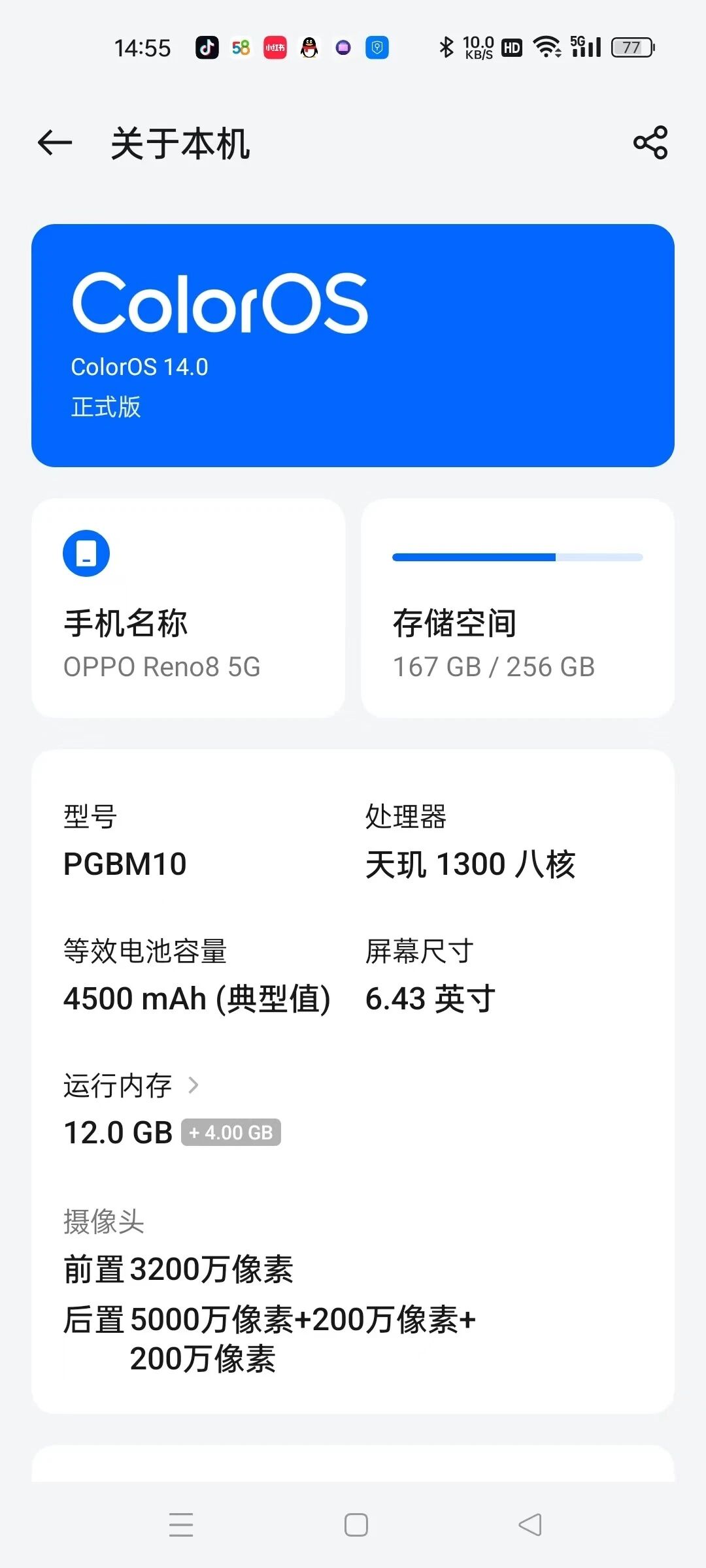Expand the 运行内存 RAM details
This screenshot has height=1568, width=706.
tap(131, 1085)
